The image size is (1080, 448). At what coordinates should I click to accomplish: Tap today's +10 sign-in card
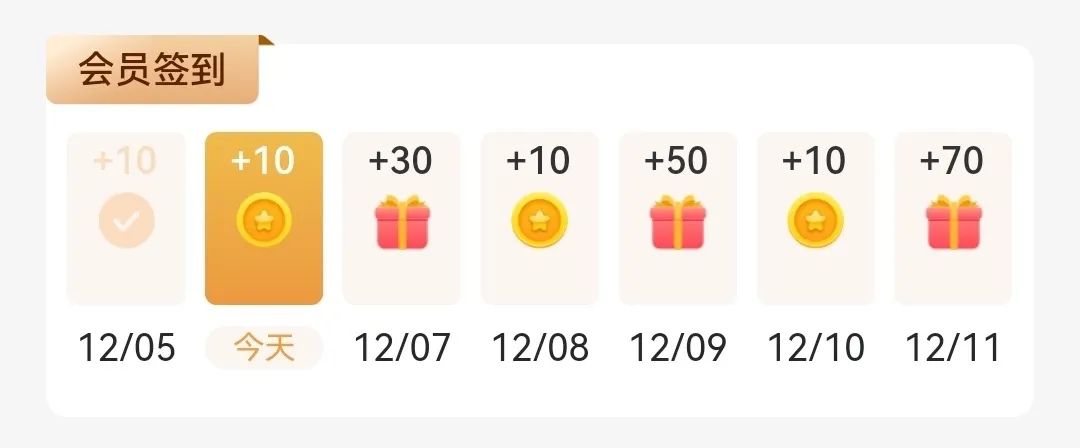pos(264,218)
